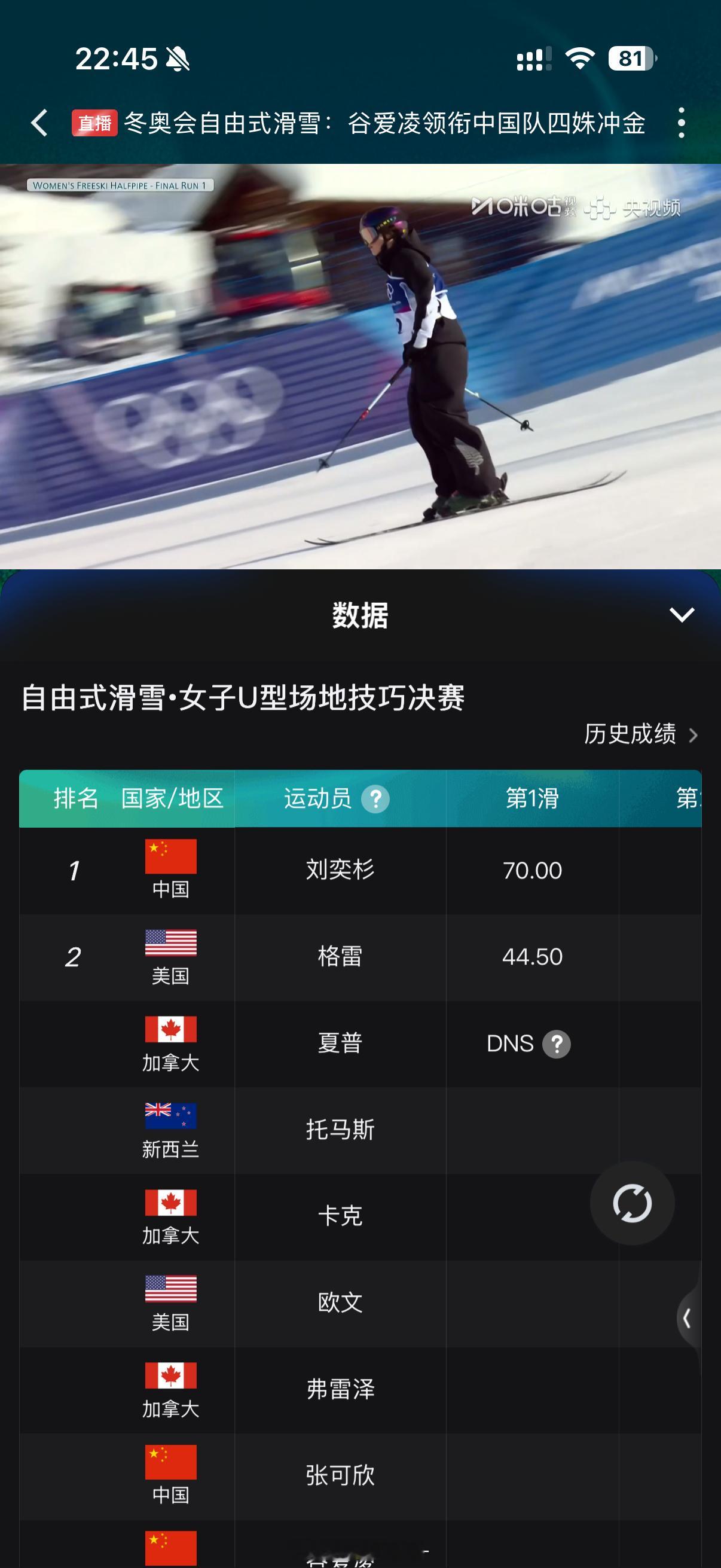721x1568 pixels.
Task: Tap the question mark next to DNS result
Action: (x=557, y=1044)
